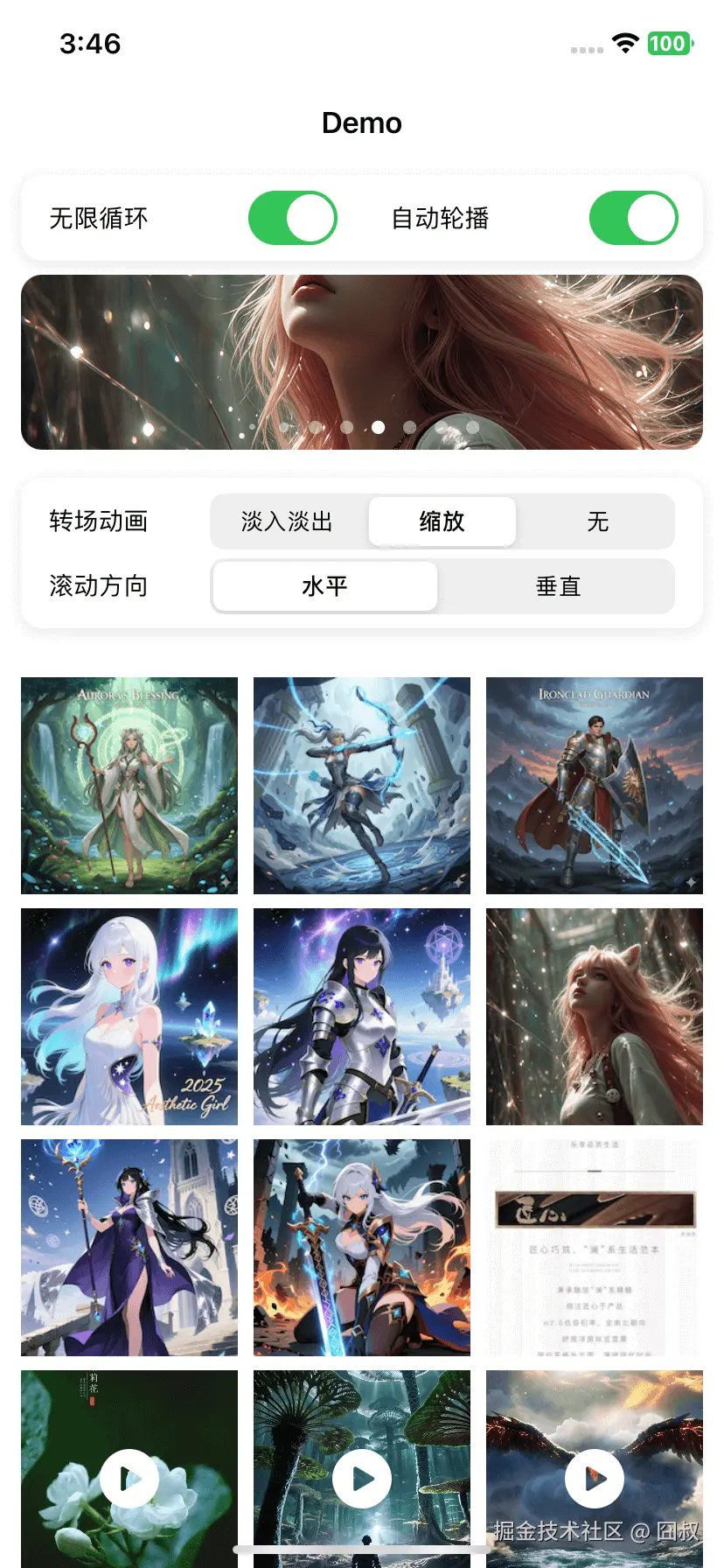Set transition animation to 无
724x1568 pixels.
pyautogui.click(x=597, y=521)
